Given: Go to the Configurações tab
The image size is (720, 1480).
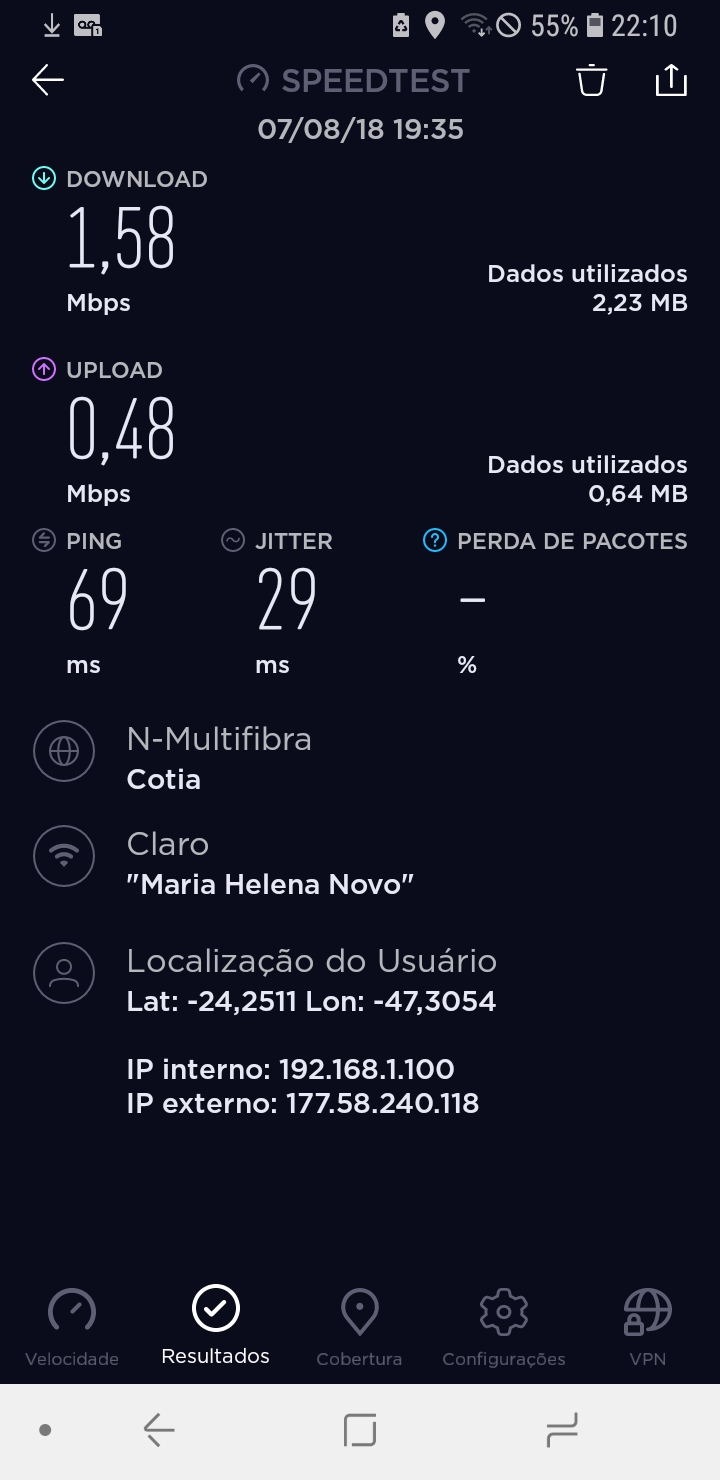Looking at the screenshot, I should pyautogui.click(x=504, y=1327).
